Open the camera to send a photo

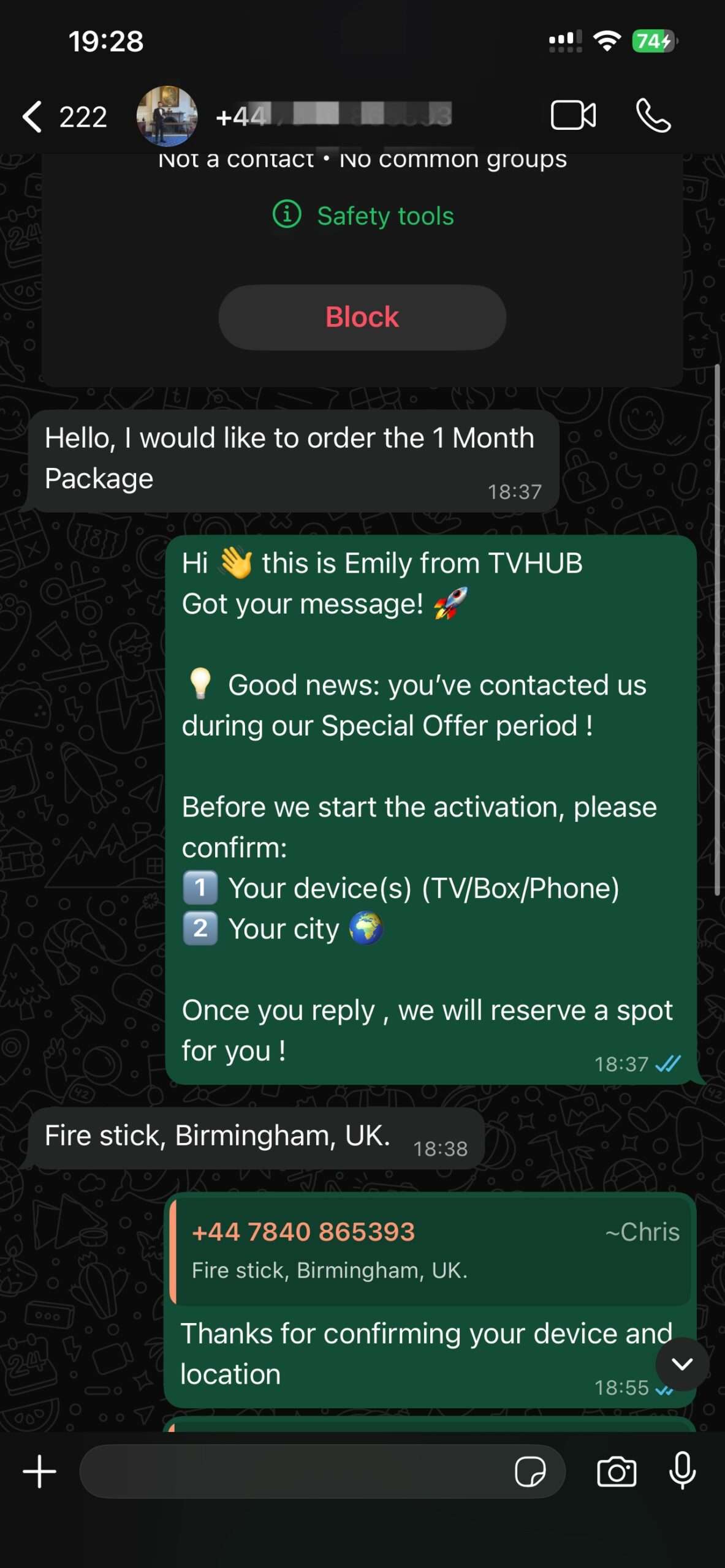(x=617, y=1471)
